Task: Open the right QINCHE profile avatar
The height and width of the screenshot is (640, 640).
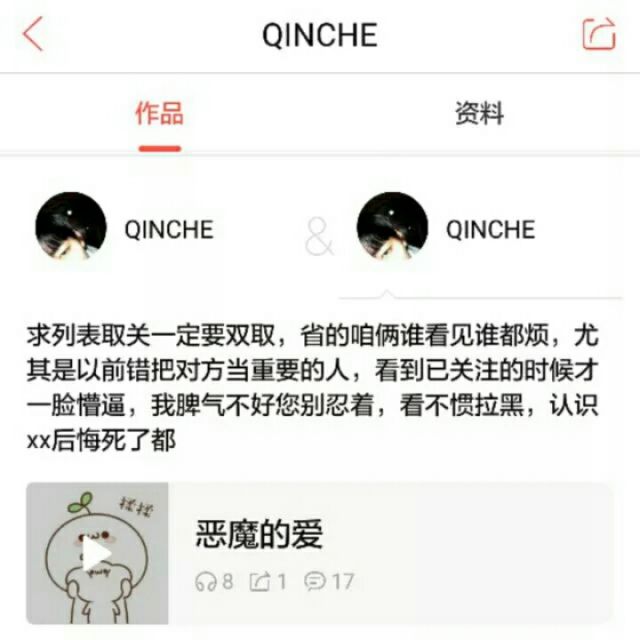Action: (392, 229)
